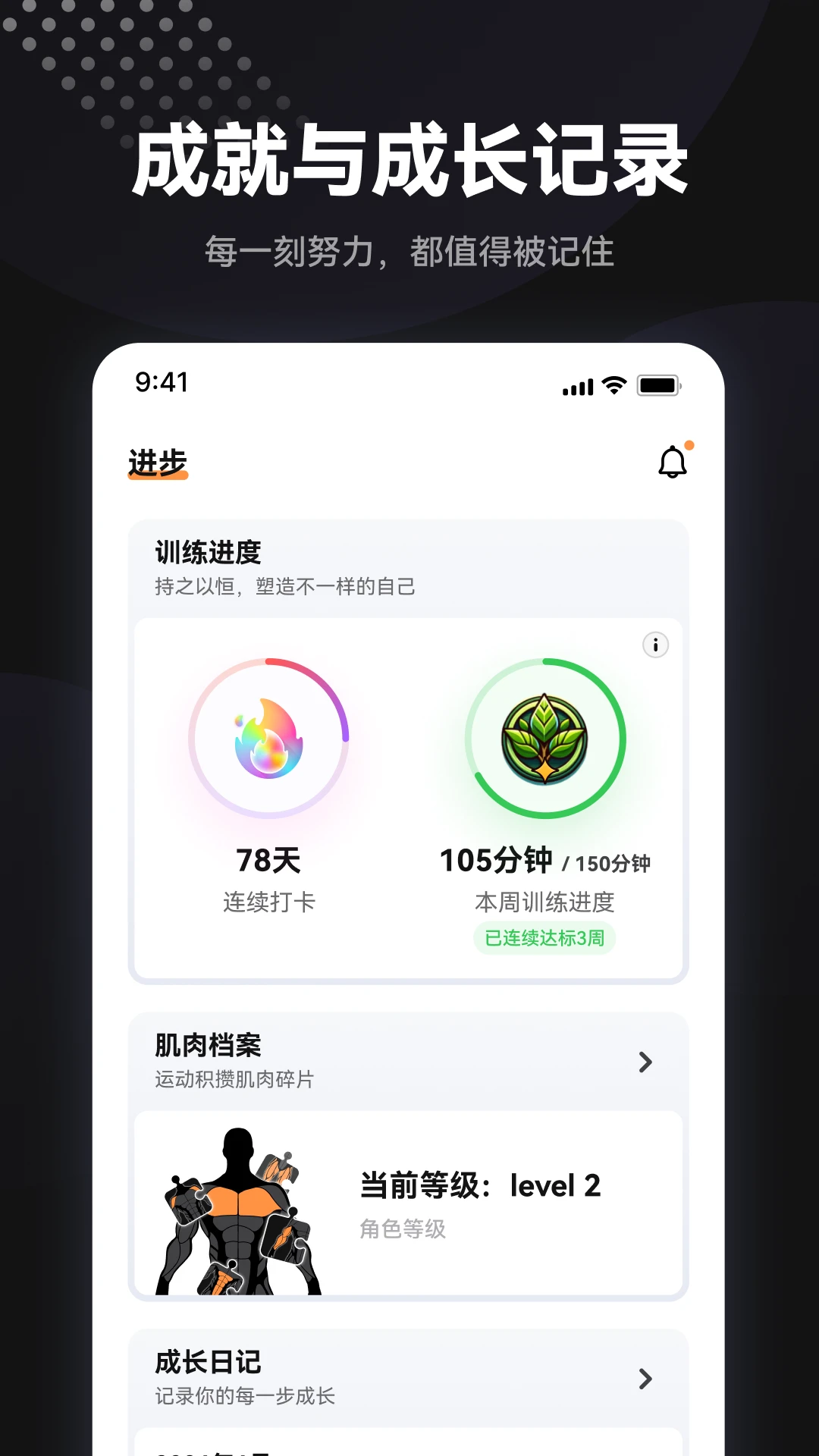Tap the Wi-Fi icon in the status bar
The width and height of the screenshot is (819, 1456).
coord(611,386)
